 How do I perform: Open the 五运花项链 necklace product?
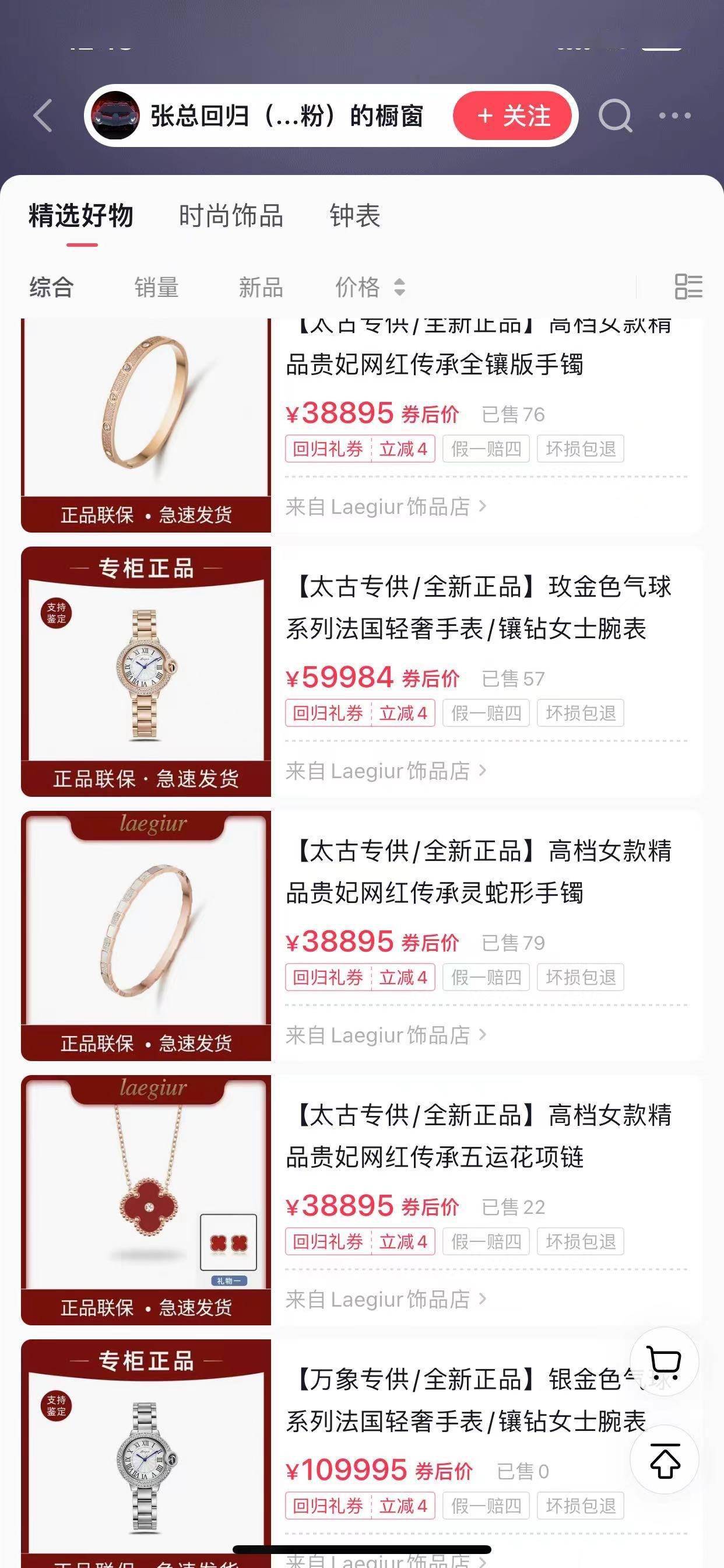[361, 1200]
